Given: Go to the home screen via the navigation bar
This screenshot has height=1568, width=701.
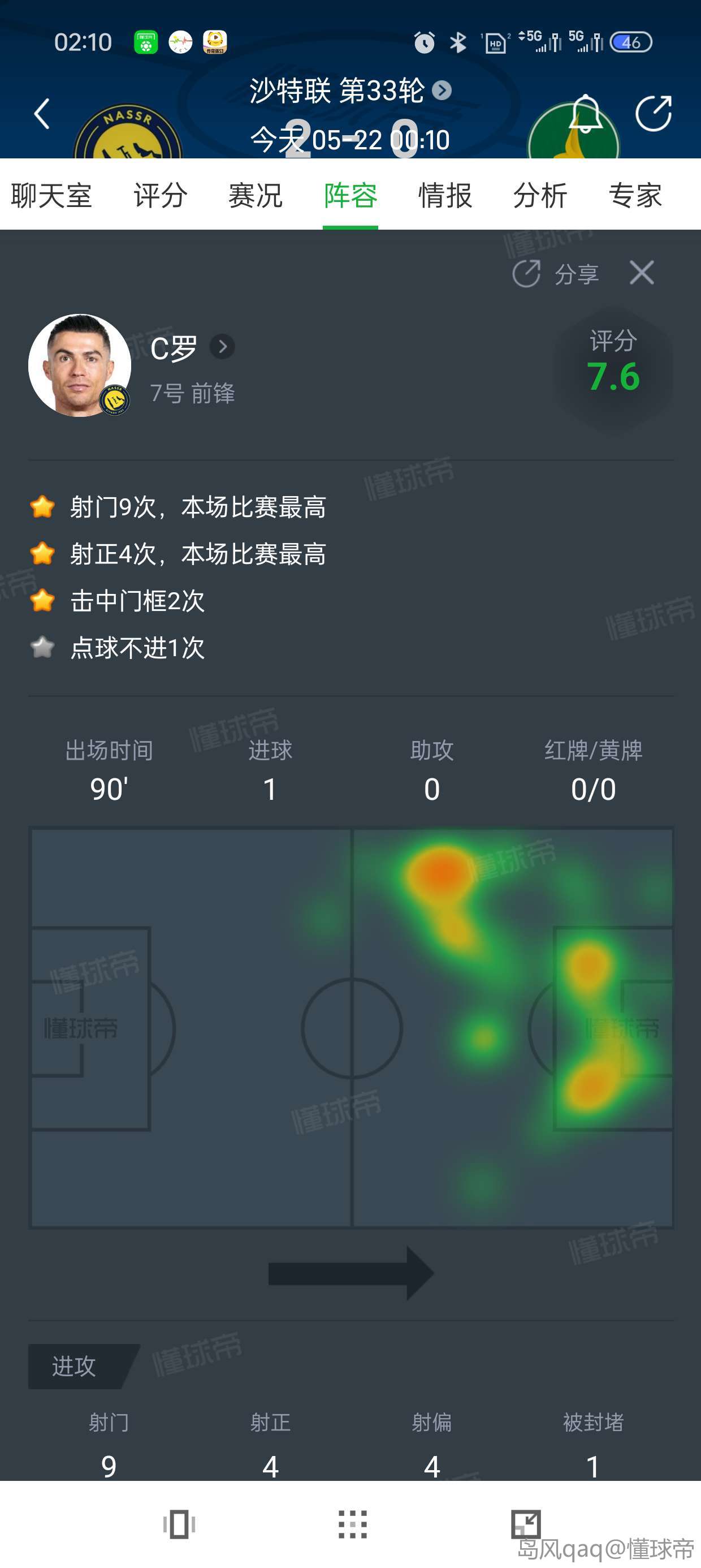Looking at the screenshot, I should click(x=352, y=1524).
